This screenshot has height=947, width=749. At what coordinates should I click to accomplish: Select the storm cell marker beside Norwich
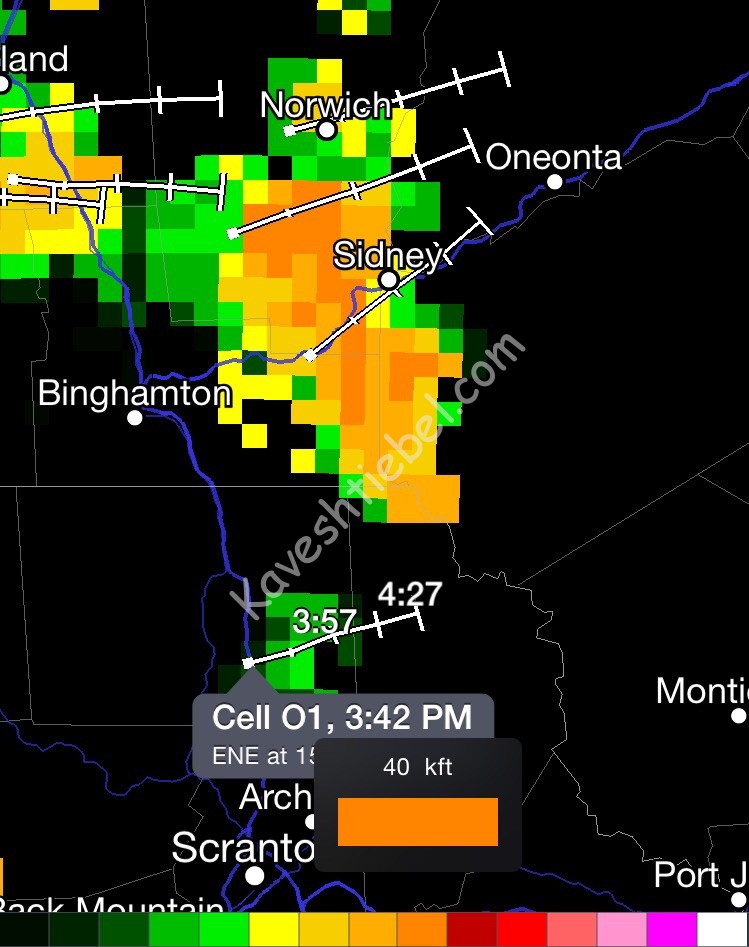tap(289, 130)
